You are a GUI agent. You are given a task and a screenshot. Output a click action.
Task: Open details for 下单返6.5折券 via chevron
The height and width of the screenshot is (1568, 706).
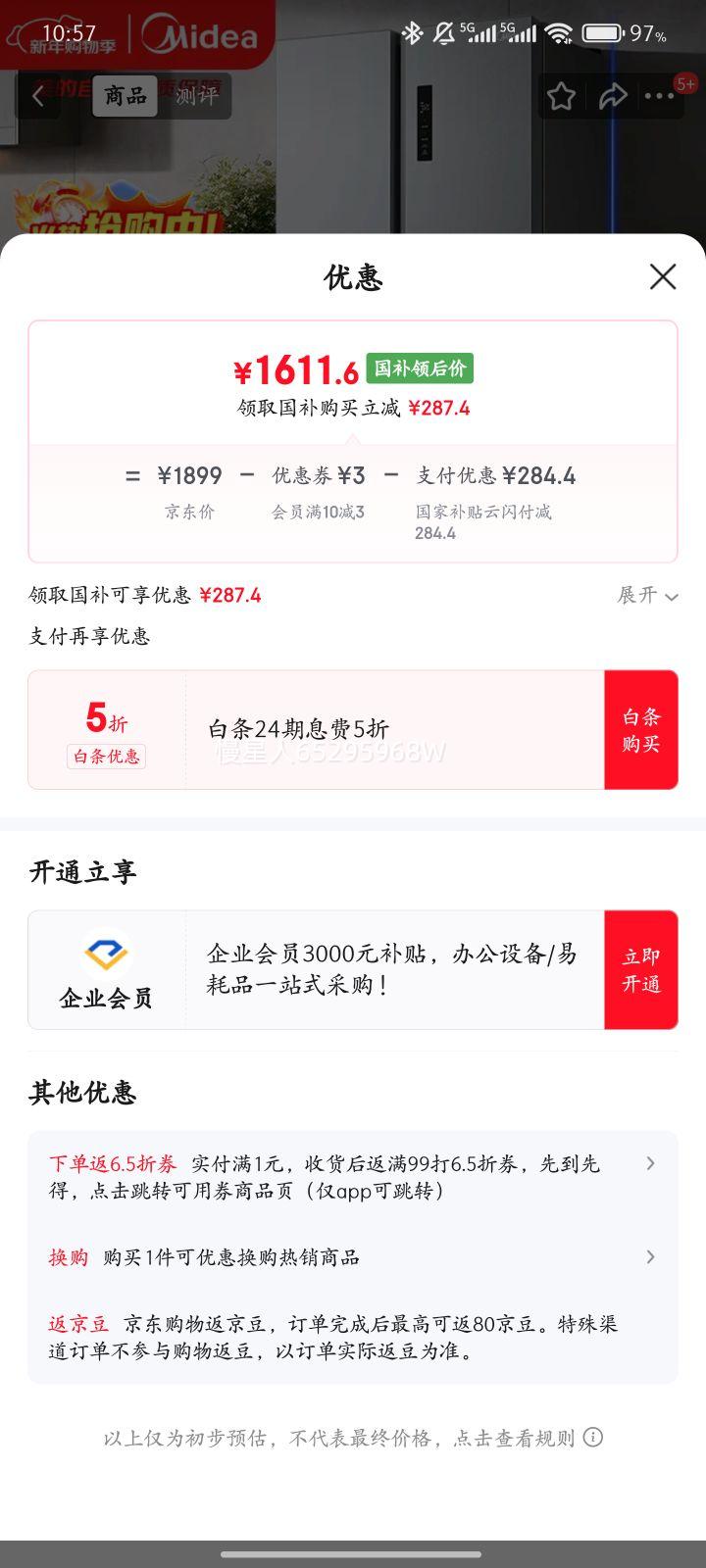click(648, 1163)
